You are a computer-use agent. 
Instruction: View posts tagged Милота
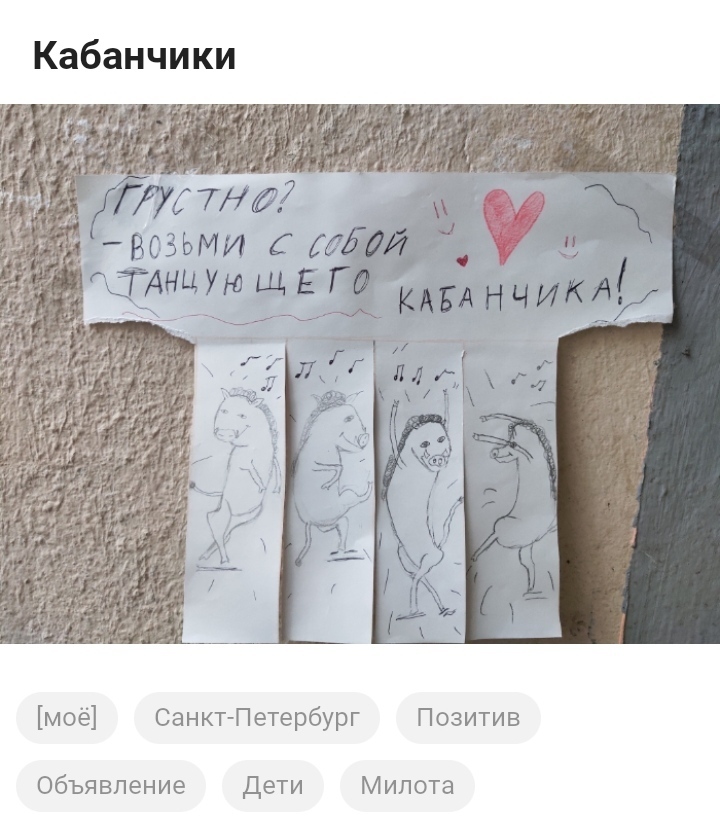coord(407,786)
